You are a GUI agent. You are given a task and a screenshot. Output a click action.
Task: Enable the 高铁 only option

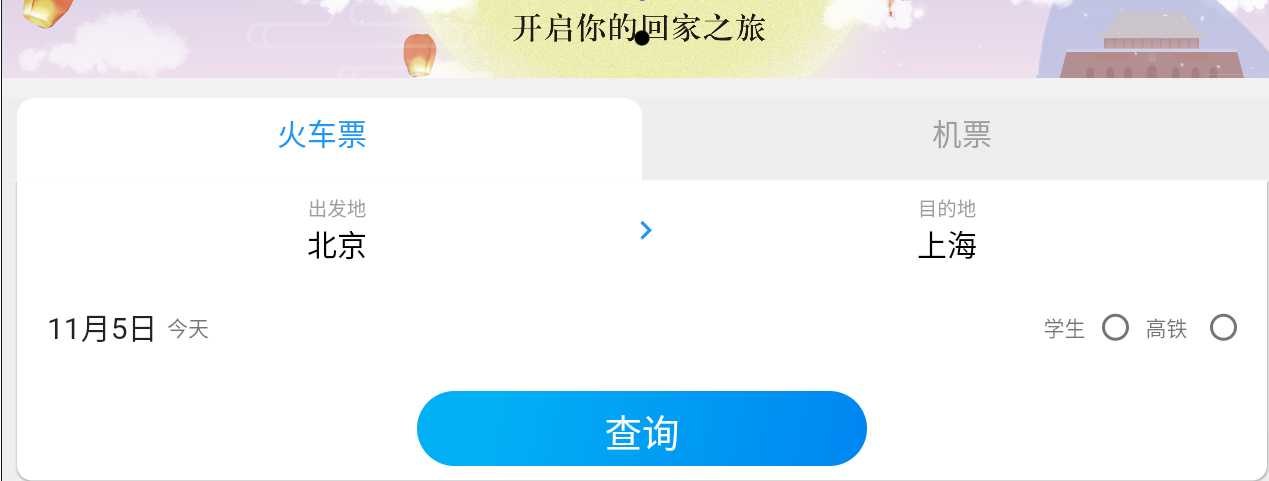(1222, 328)
